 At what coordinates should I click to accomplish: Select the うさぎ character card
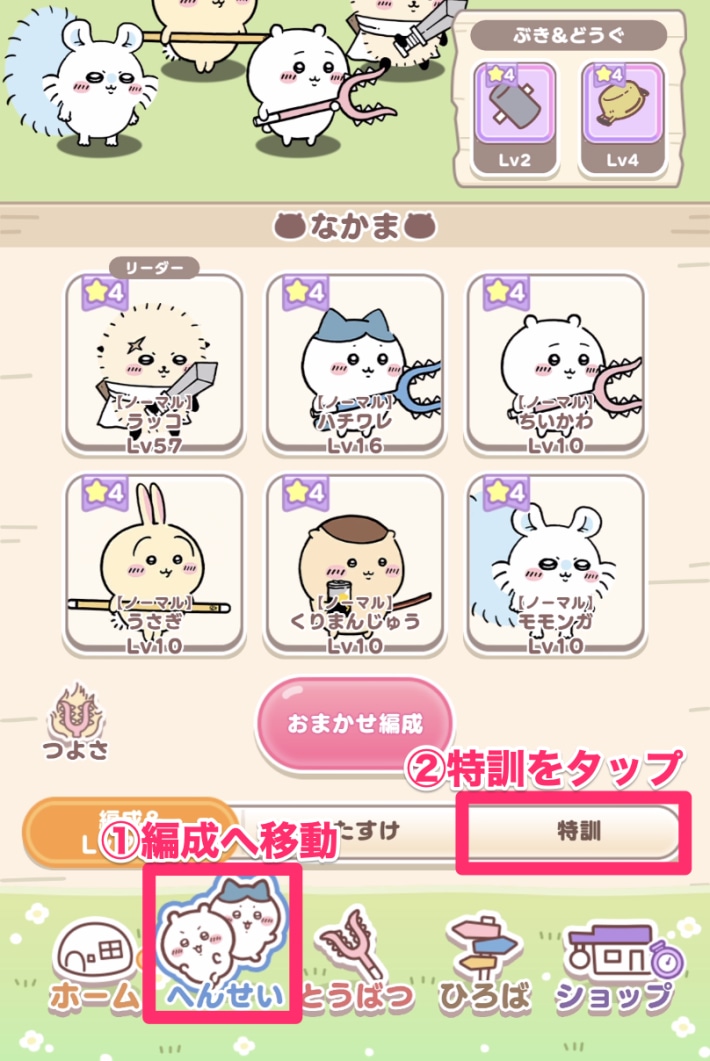[155, 563]
